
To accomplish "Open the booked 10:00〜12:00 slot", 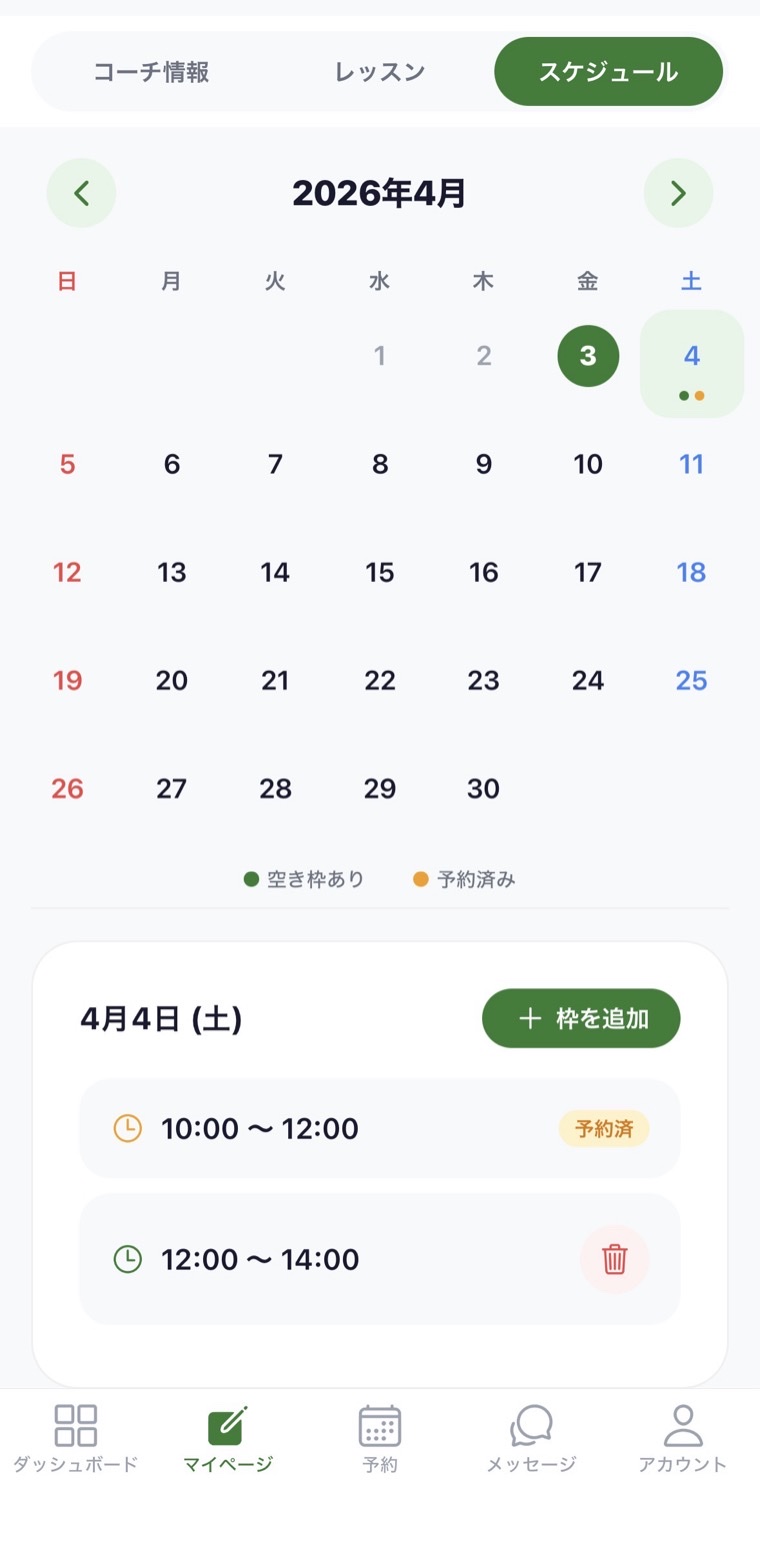I will point(380,1129).
